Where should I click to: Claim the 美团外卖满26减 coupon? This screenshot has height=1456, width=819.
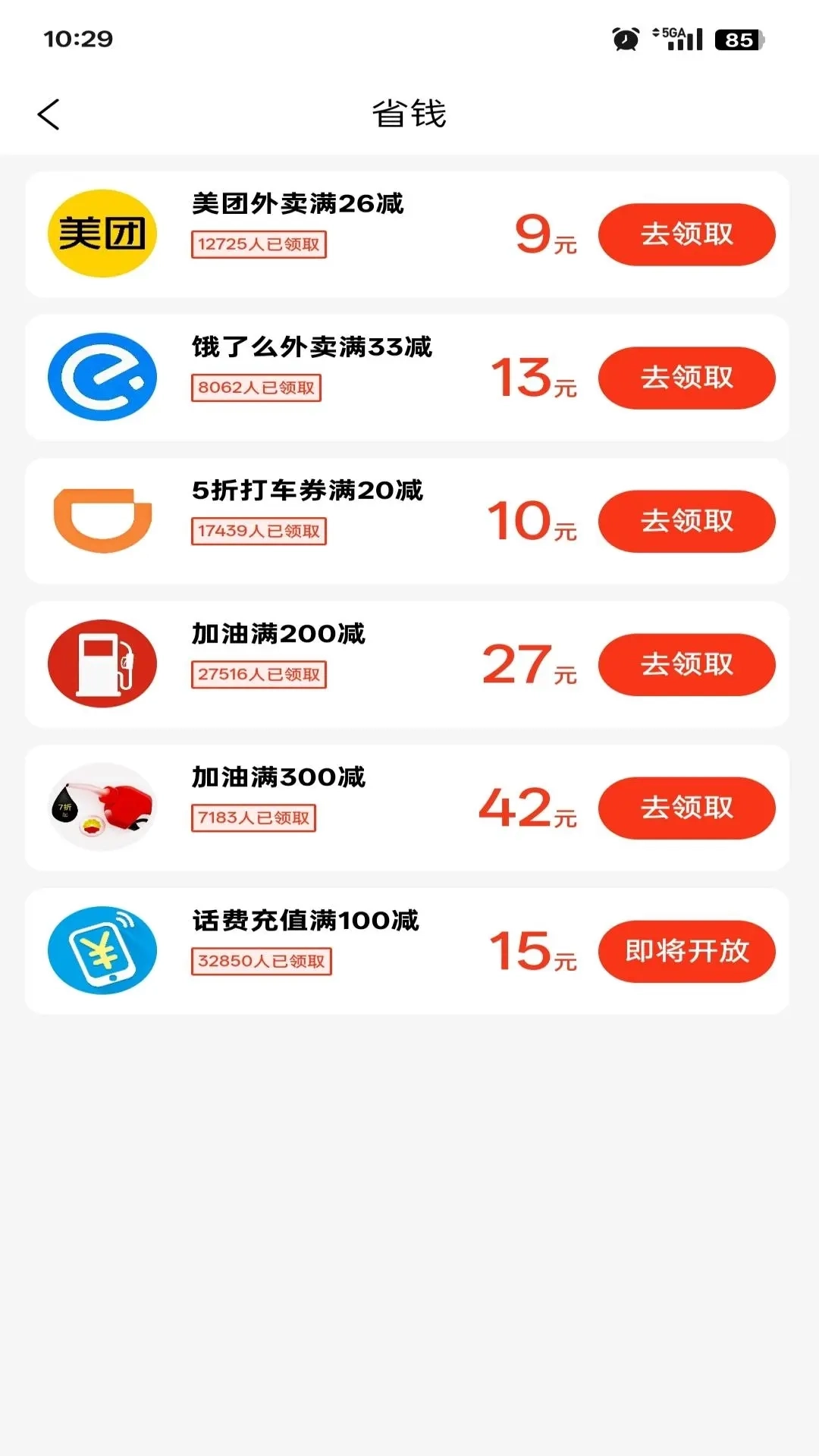tap(686, 235)
